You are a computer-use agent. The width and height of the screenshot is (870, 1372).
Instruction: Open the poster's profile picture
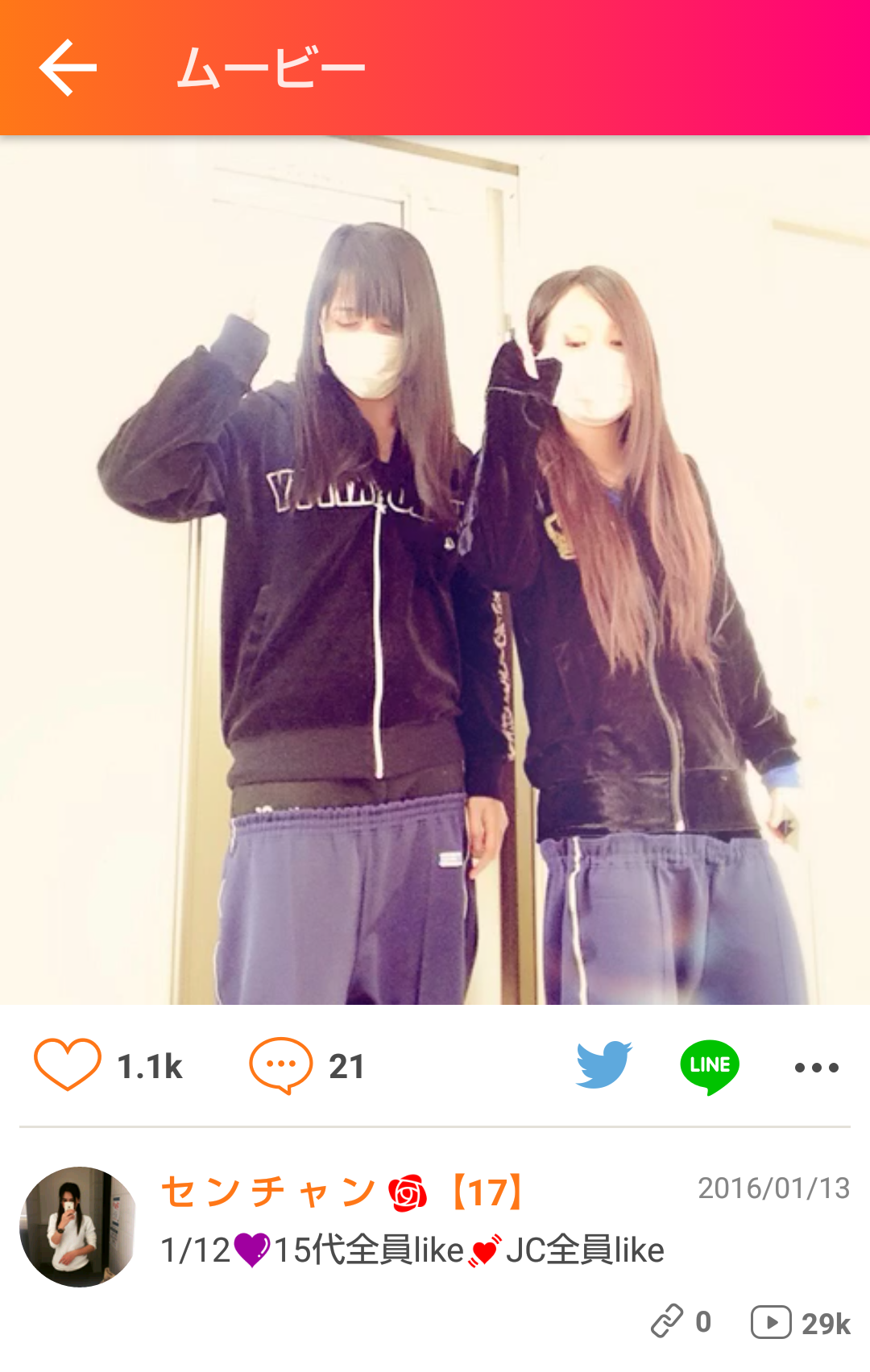click(78, 1226)
